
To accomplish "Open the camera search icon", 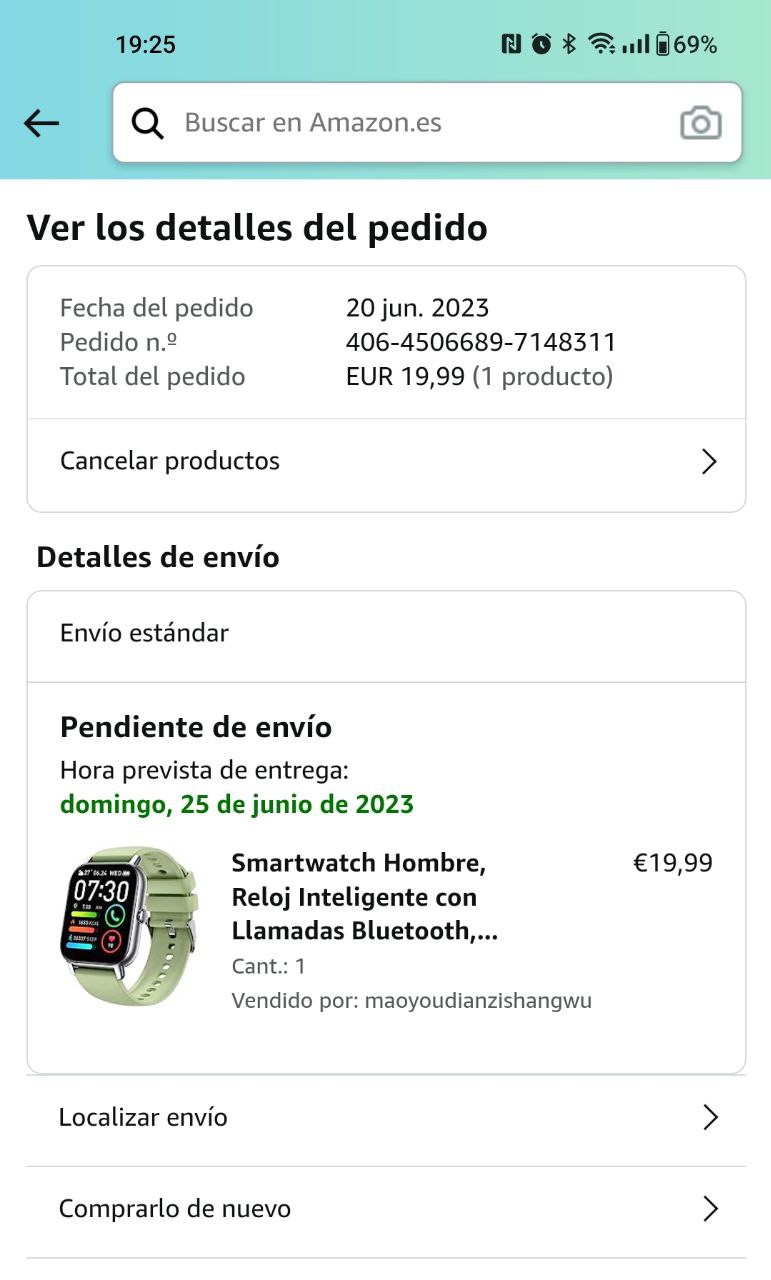I will tap(700, 123).
